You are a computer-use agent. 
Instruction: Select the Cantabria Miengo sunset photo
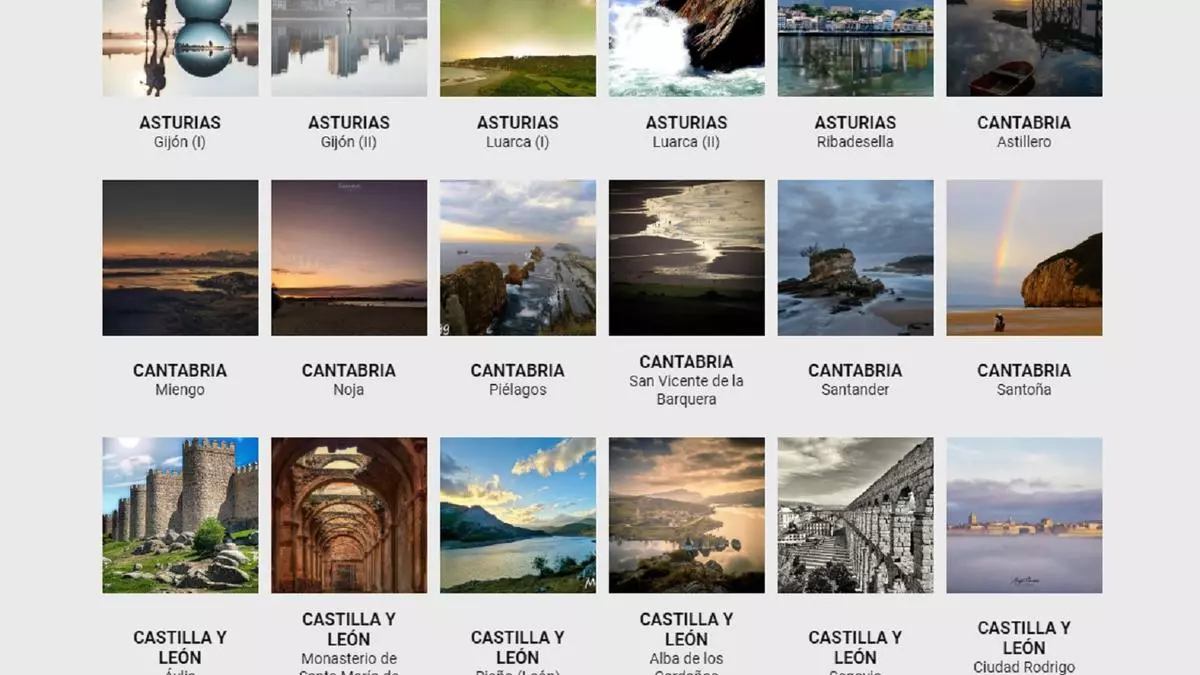(x=180, y=258)
